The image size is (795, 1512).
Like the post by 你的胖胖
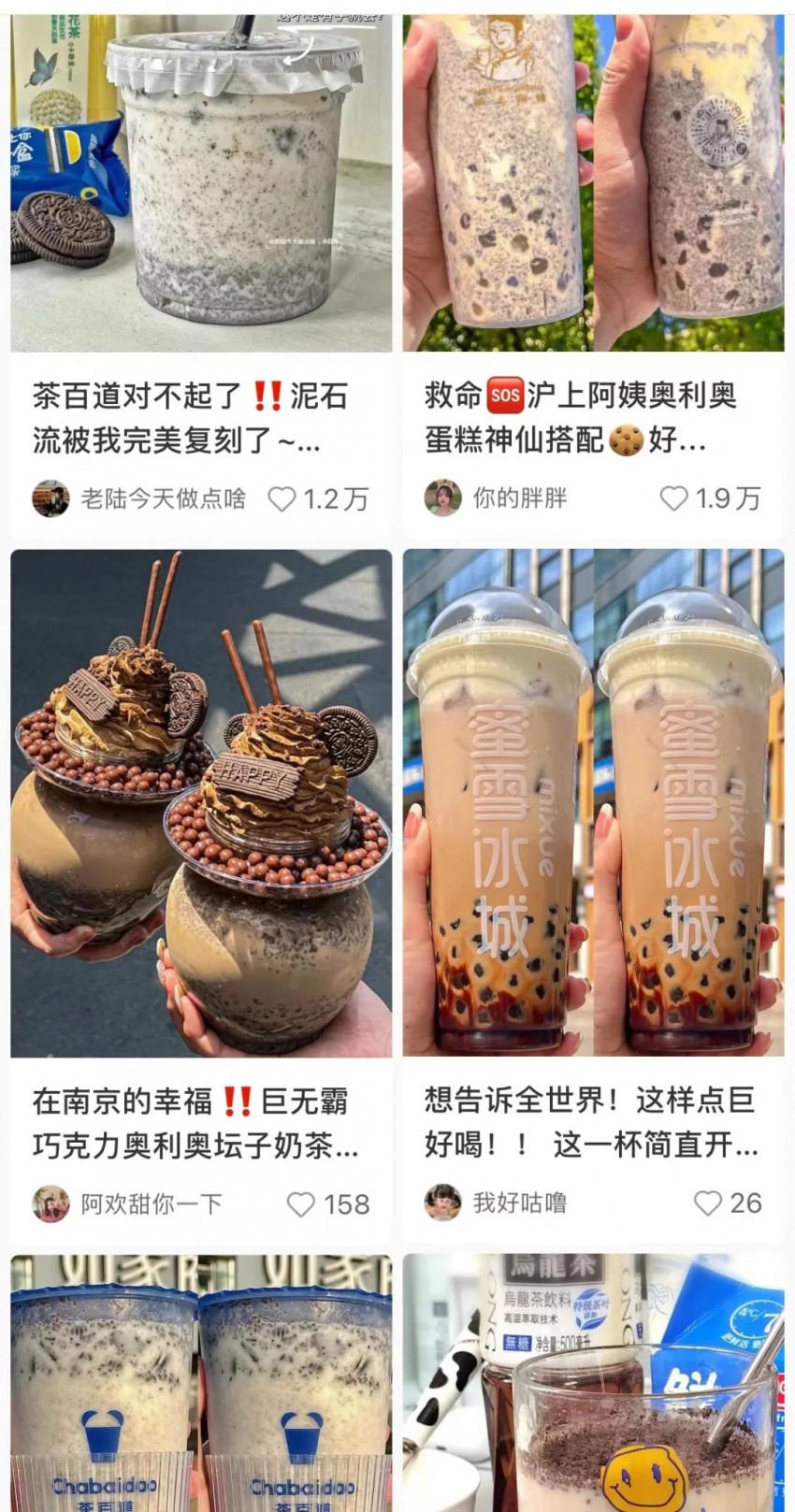click(x=674, y=498)
